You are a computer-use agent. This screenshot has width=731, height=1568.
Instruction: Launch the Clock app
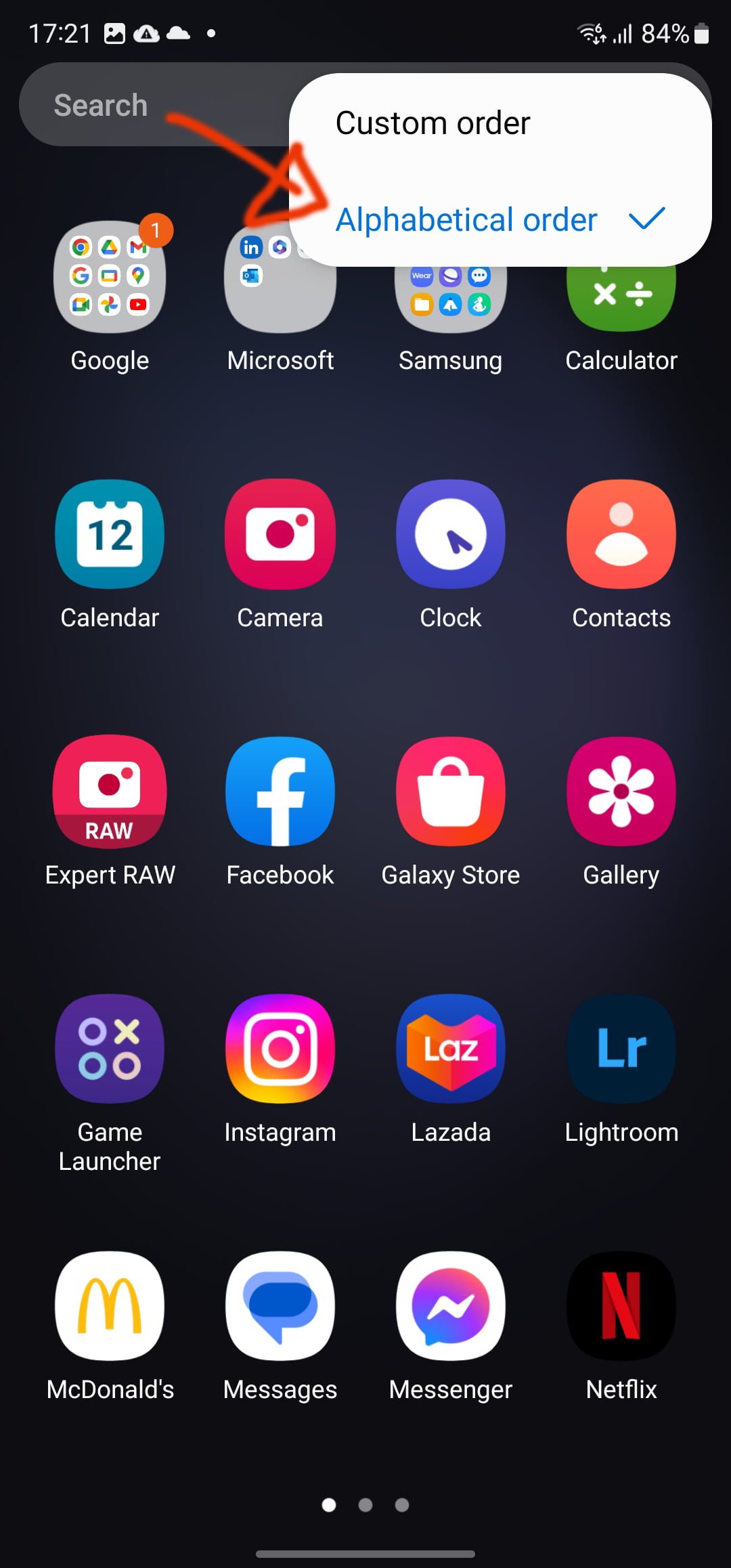point(451,535)
